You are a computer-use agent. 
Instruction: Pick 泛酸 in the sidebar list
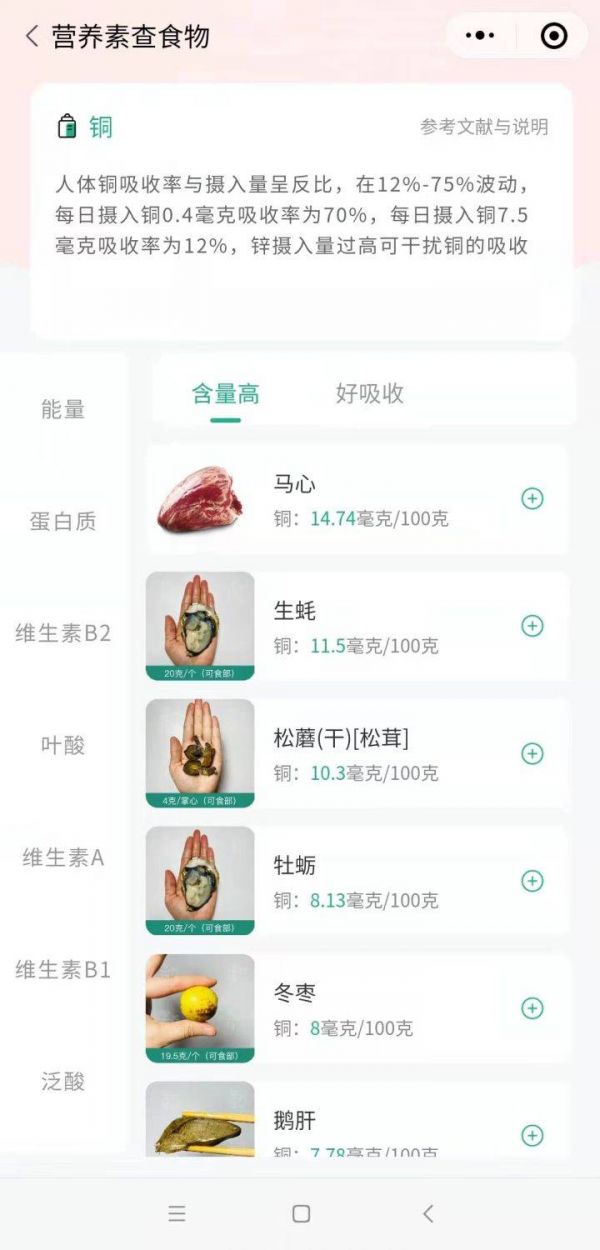(x=63, y=1081)
